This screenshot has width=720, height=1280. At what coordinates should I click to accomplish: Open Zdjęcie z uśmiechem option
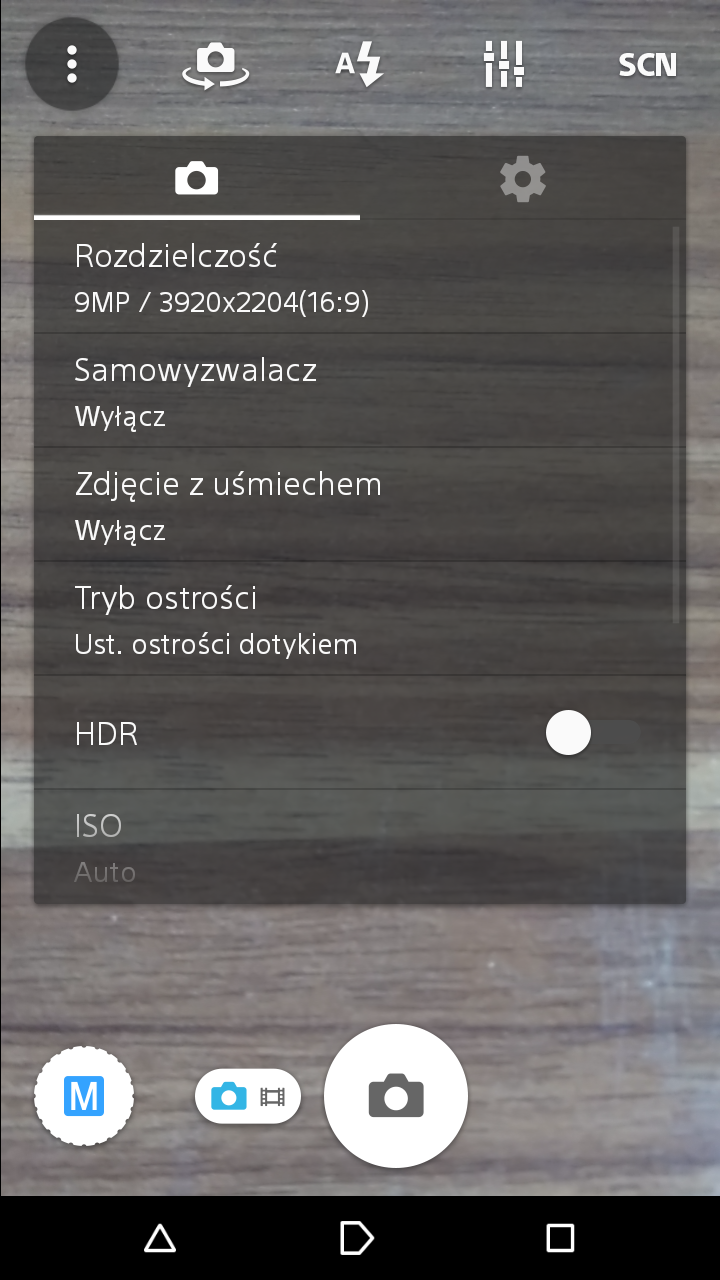pyautogui.click(x=358, y=505)
